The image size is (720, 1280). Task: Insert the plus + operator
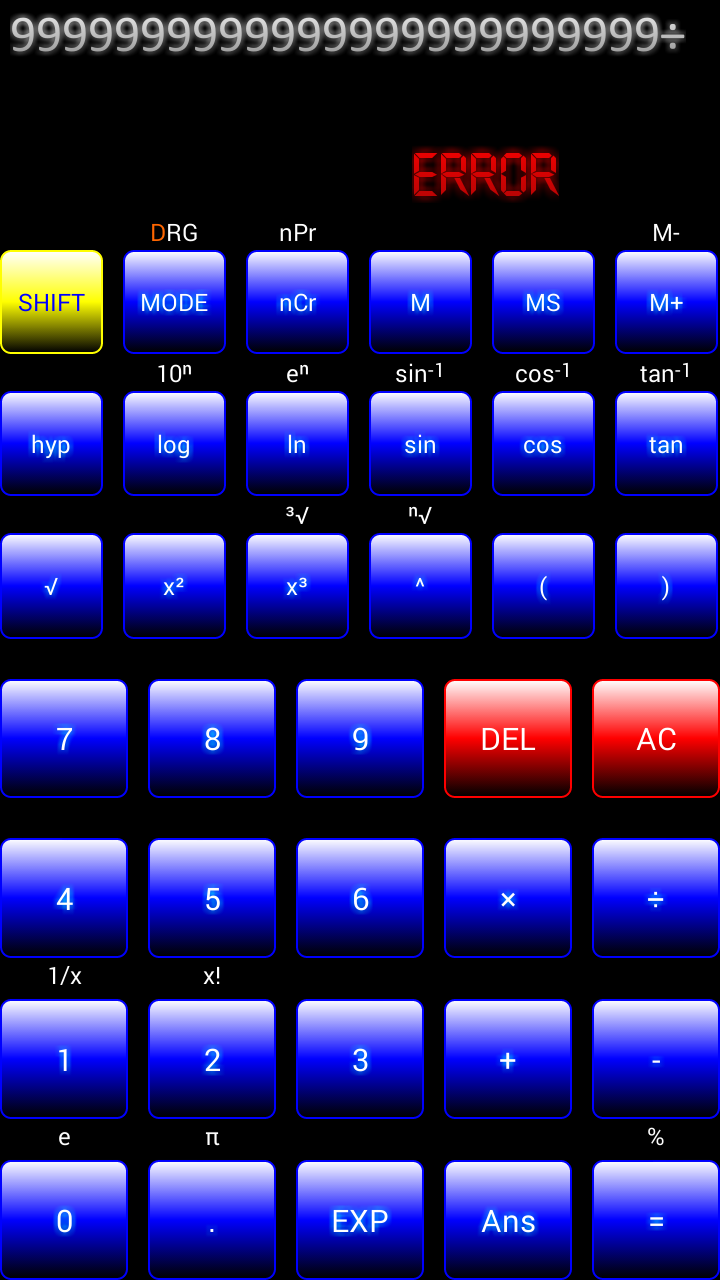508,1060
